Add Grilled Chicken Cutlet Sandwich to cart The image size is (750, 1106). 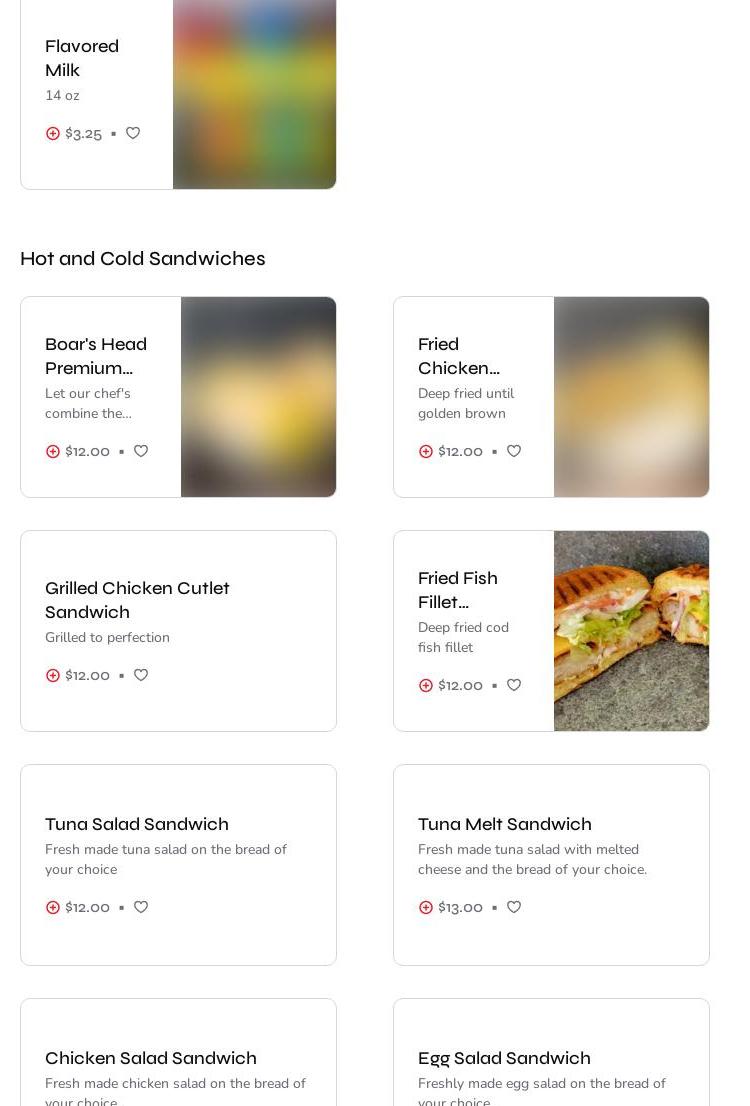coord(53,676)
